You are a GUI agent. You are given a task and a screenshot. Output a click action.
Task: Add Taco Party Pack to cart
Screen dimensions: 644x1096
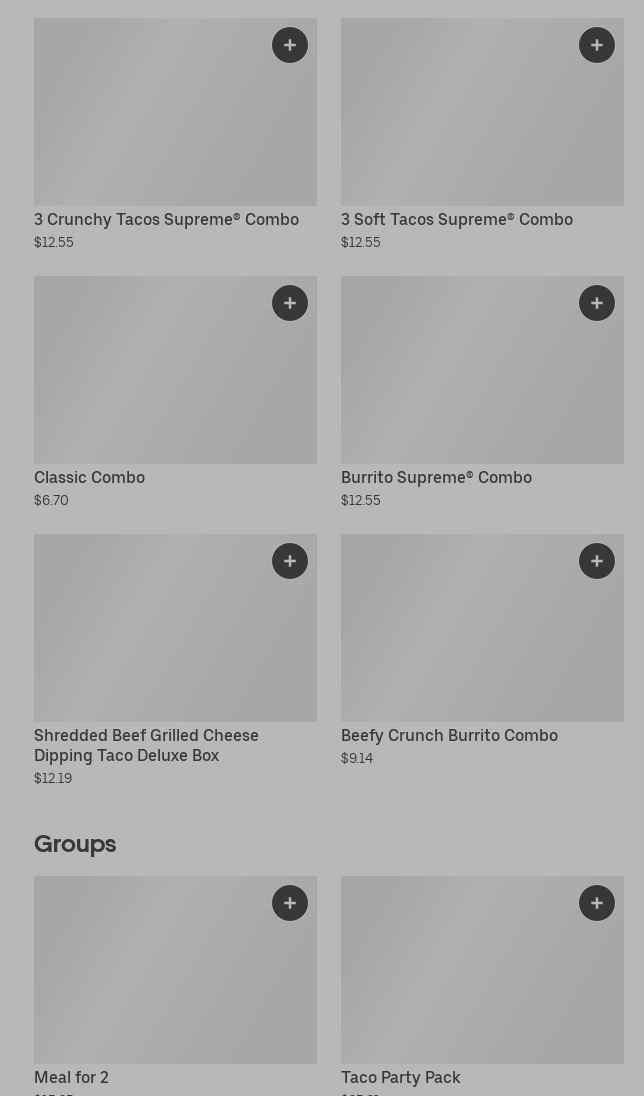pyautogui.click(x=597, y=903)
